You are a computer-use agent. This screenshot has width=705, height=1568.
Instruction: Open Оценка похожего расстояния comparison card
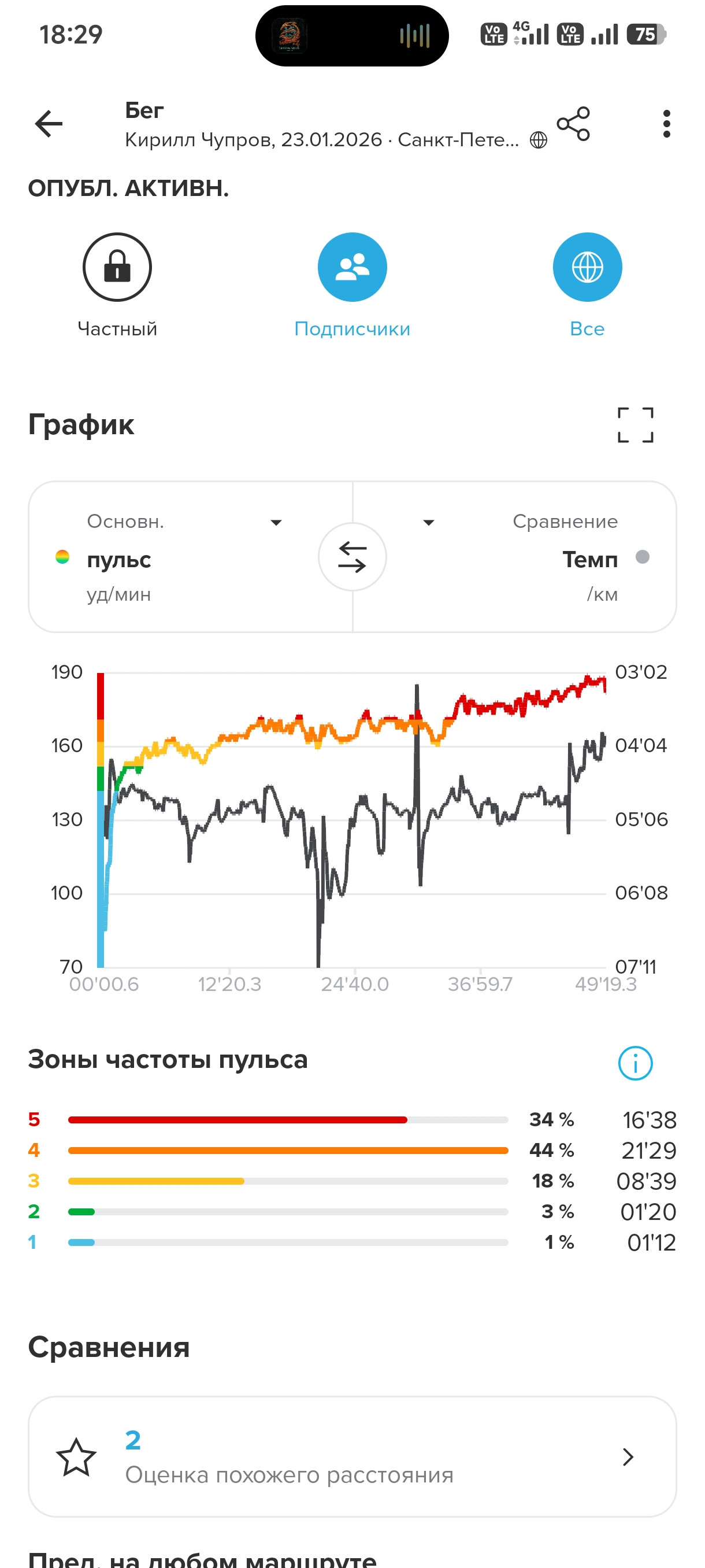click(x=352, y=1456)
